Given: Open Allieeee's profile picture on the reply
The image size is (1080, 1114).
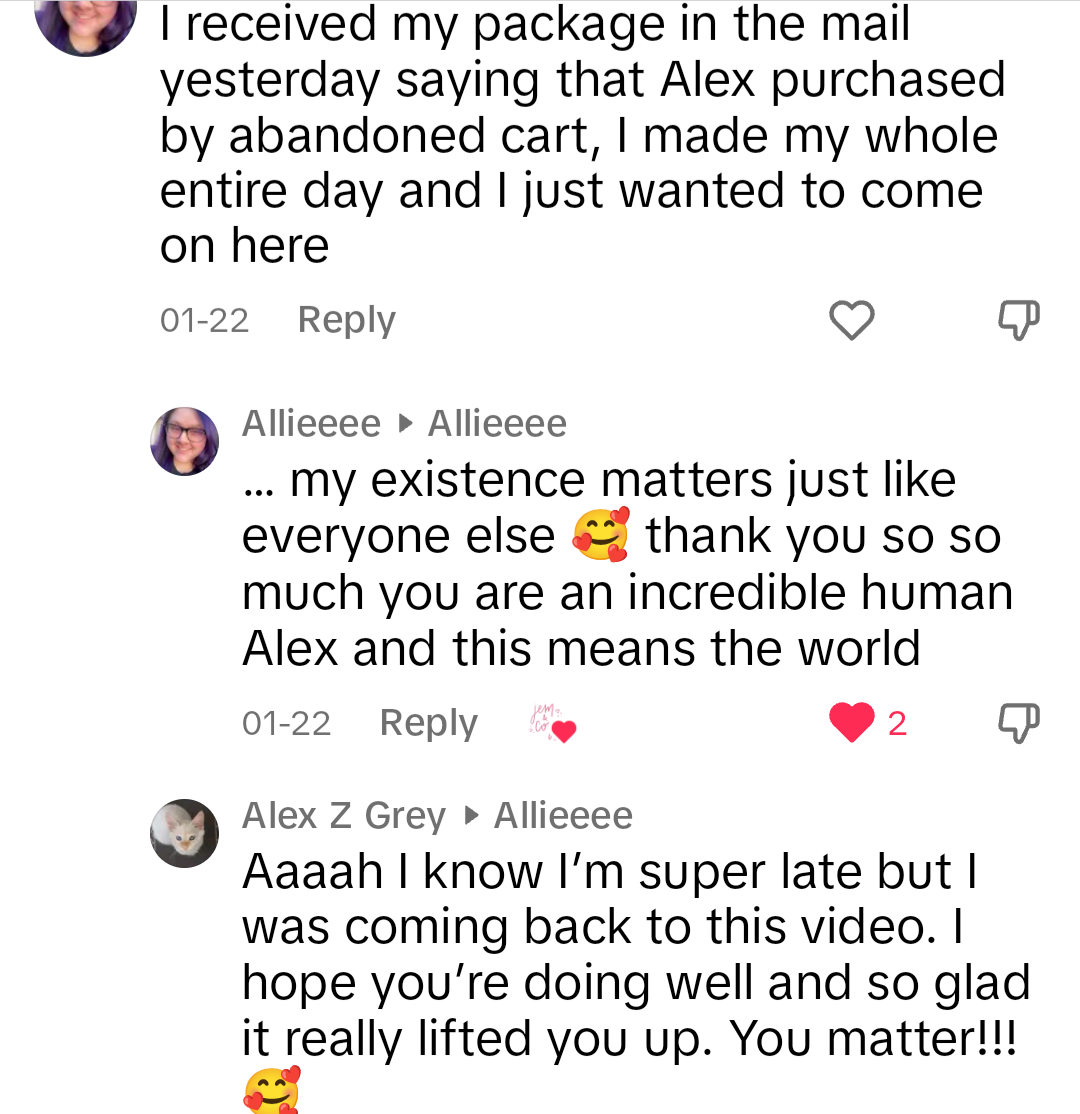Looking at the screenshot, I should tap(184, 441).
